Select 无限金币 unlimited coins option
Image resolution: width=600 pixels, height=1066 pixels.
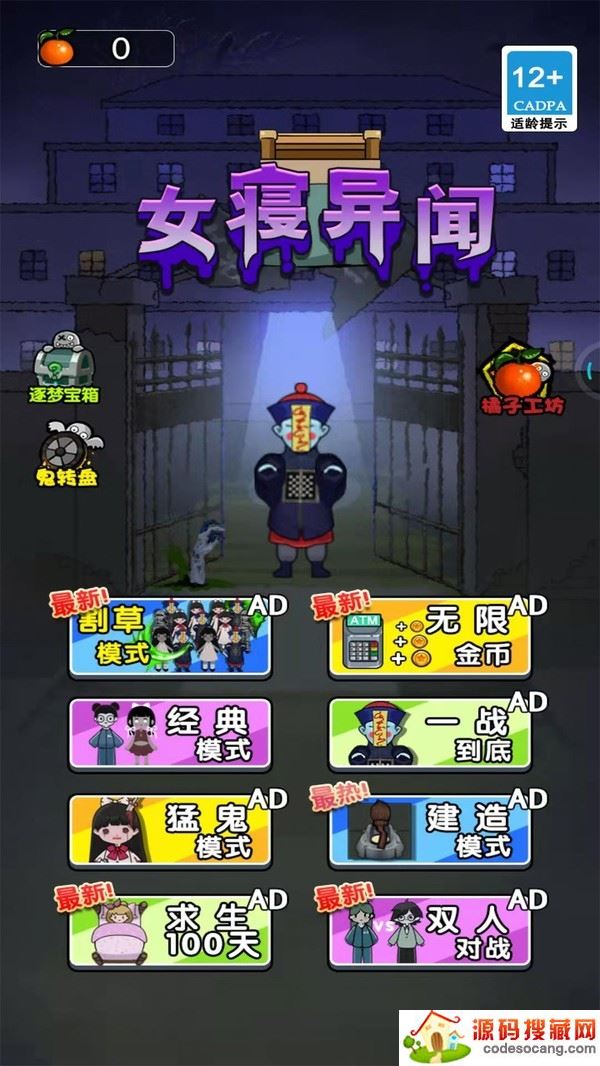point(430,636)
